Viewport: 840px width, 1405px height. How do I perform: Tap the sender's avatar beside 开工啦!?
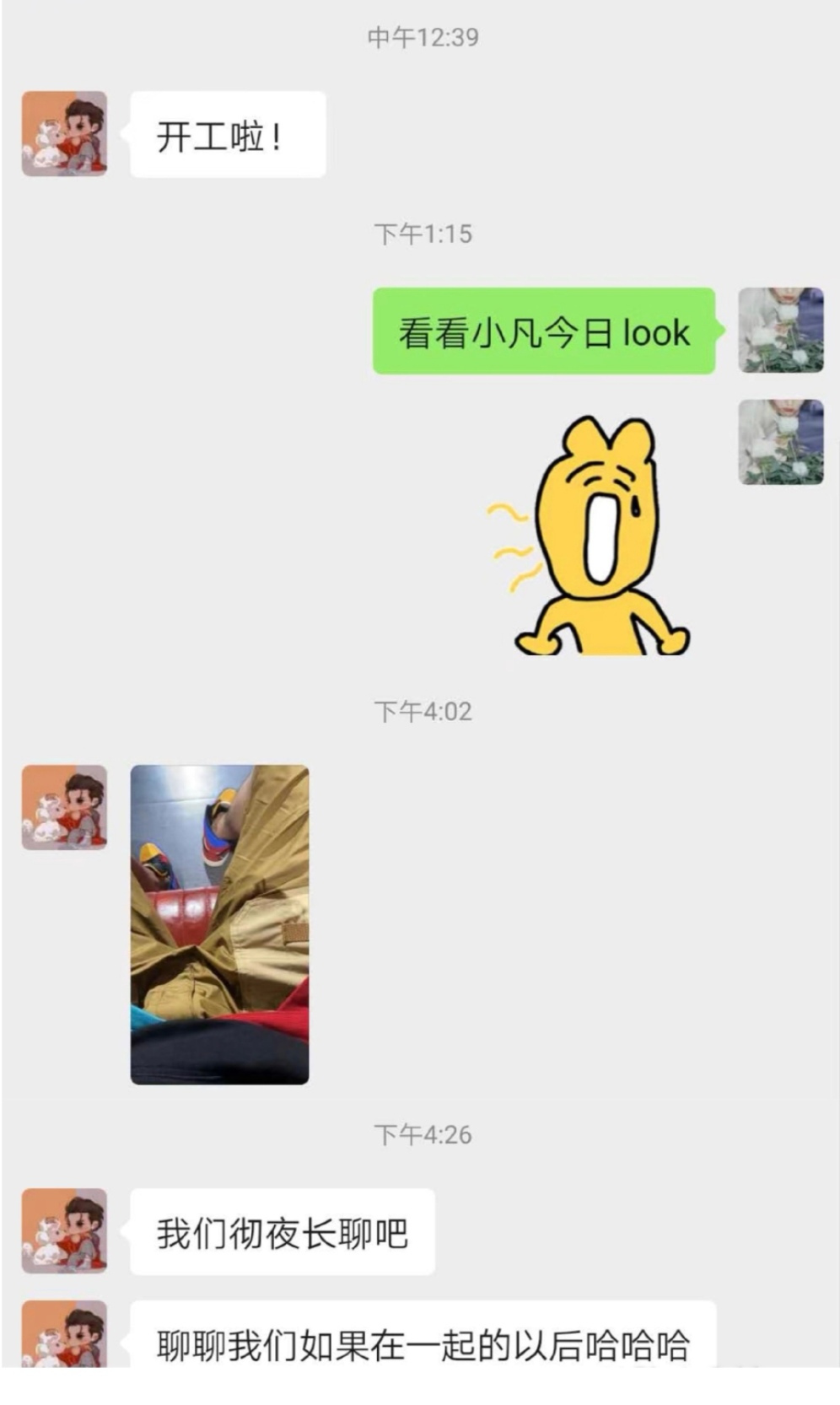click(64, 134)
